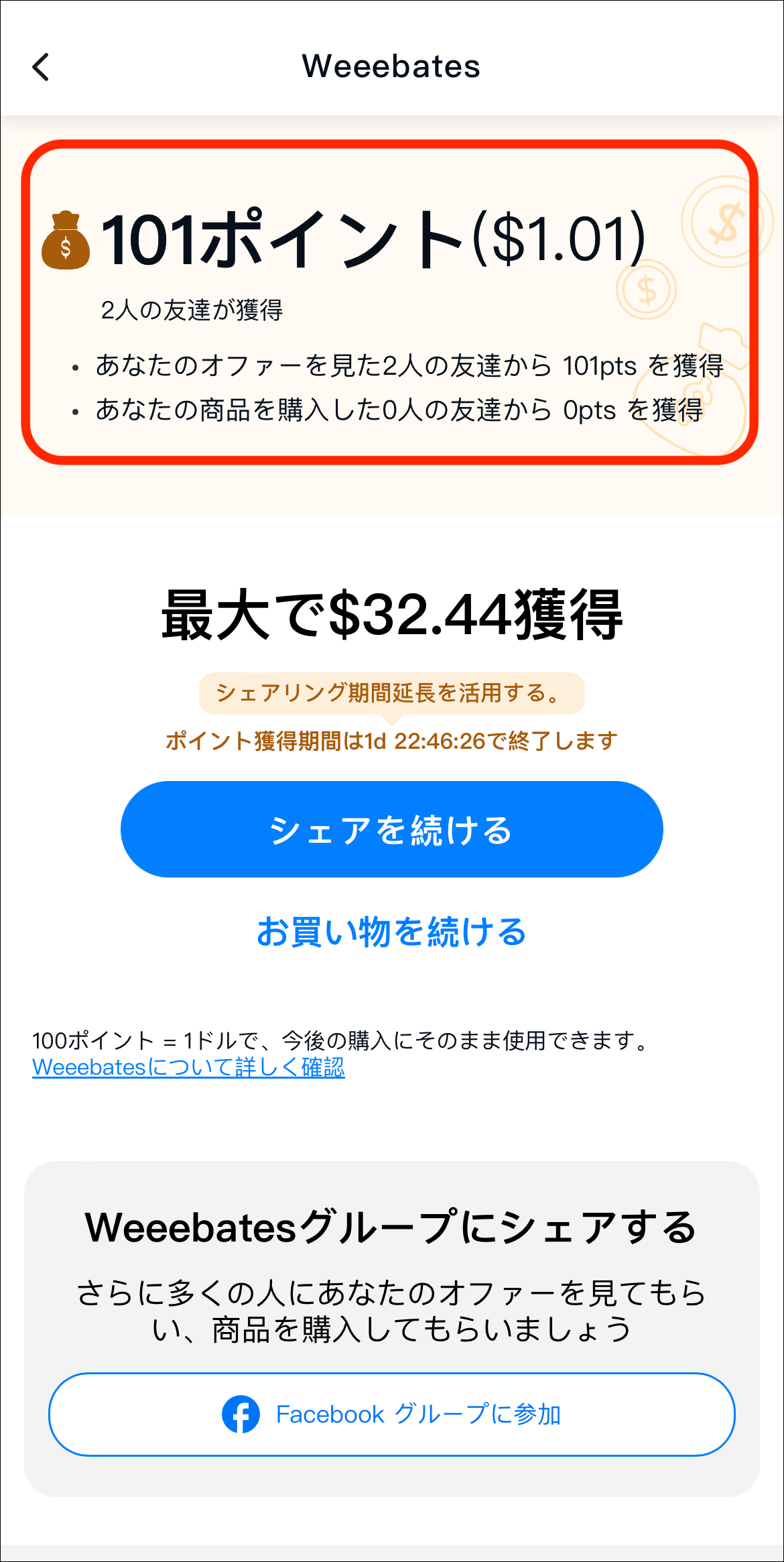Image resolution: width=784 pixels, height=1562 pixels.
Task: Tap the シェアを続ける button
Action: click(391, 829)
